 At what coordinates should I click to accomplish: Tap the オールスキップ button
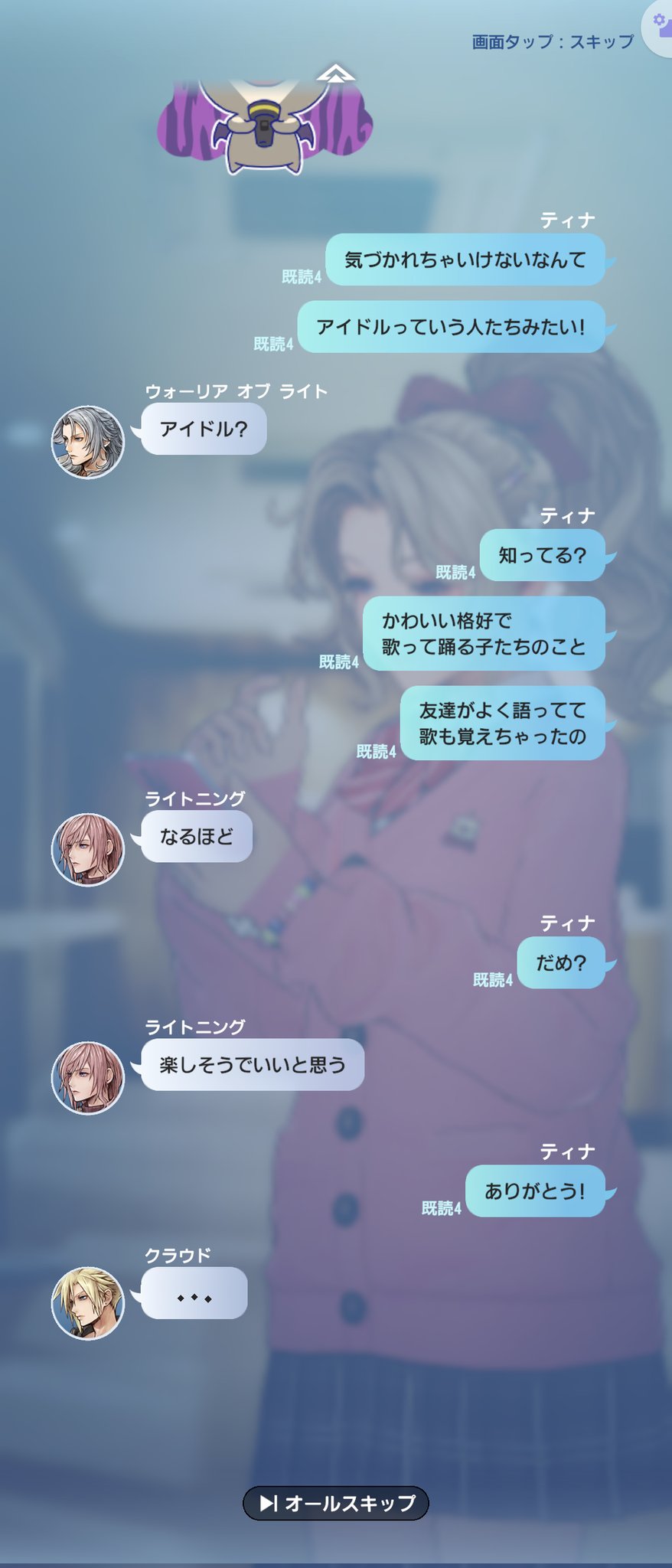tap(335, 1503)
